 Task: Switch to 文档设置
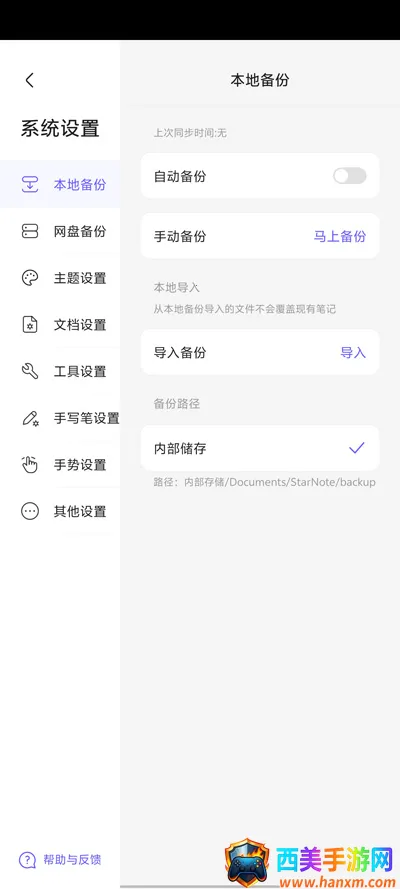pos(60,325)
